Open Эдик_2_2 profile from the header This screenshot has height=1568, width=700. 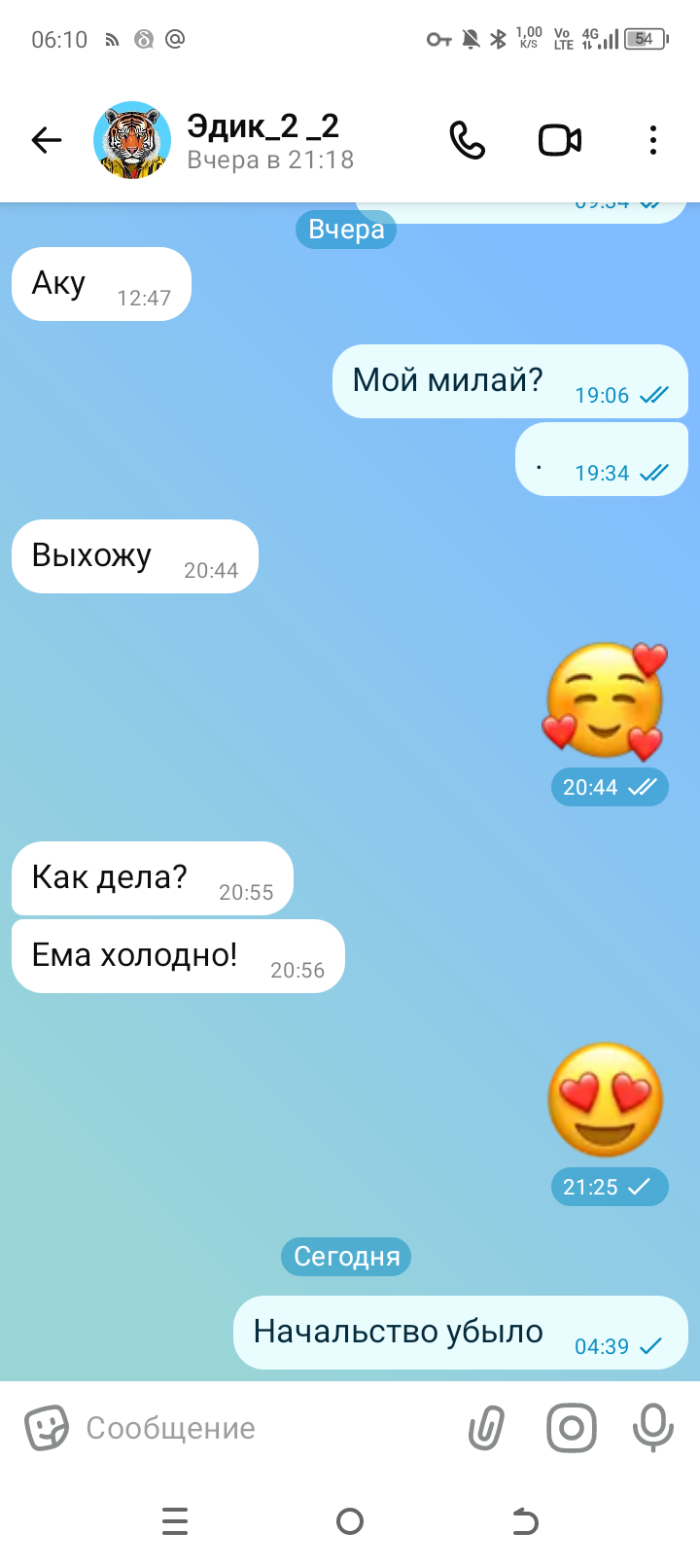tap(262, 141)
